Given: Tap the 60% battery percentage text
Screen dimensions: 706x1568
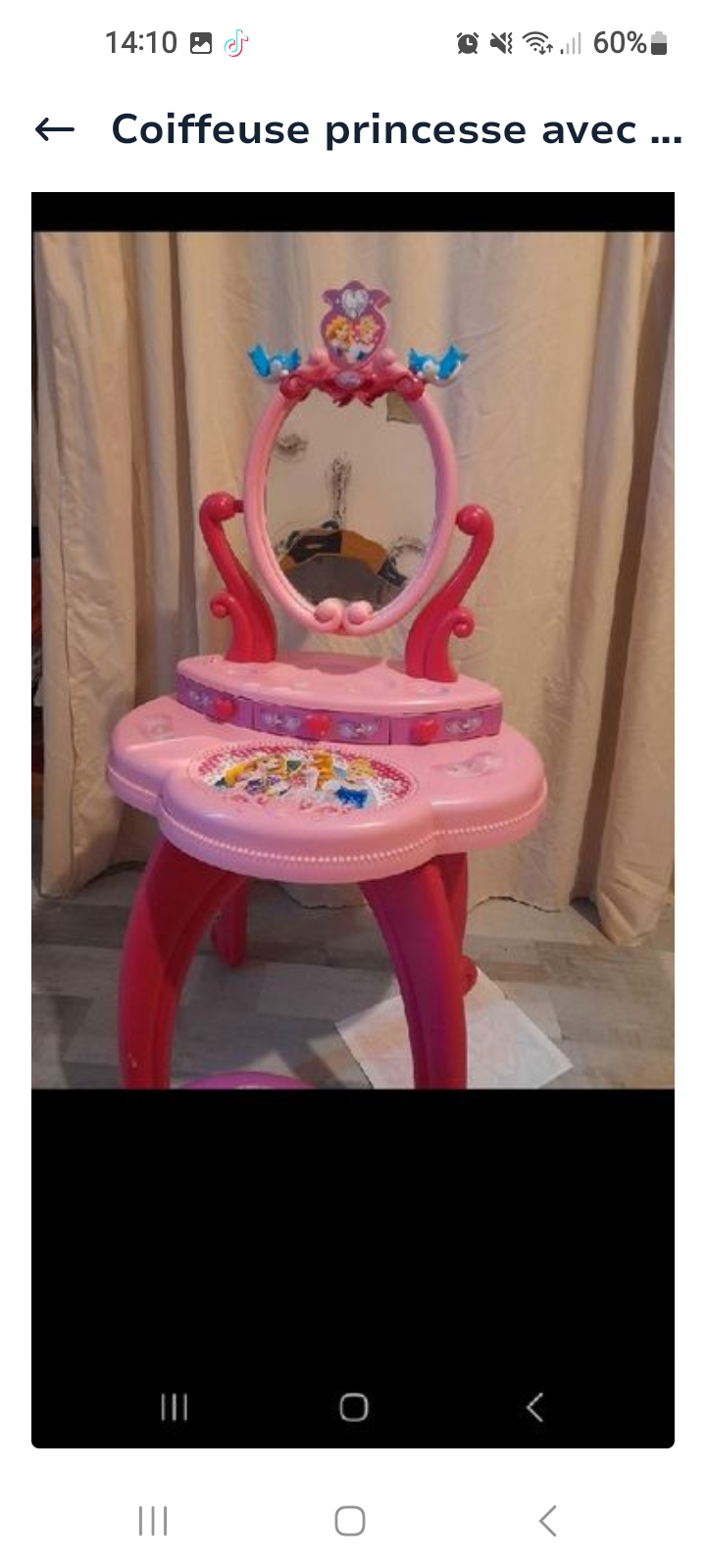Looking at the screenshot, I should tap(623, 43).
